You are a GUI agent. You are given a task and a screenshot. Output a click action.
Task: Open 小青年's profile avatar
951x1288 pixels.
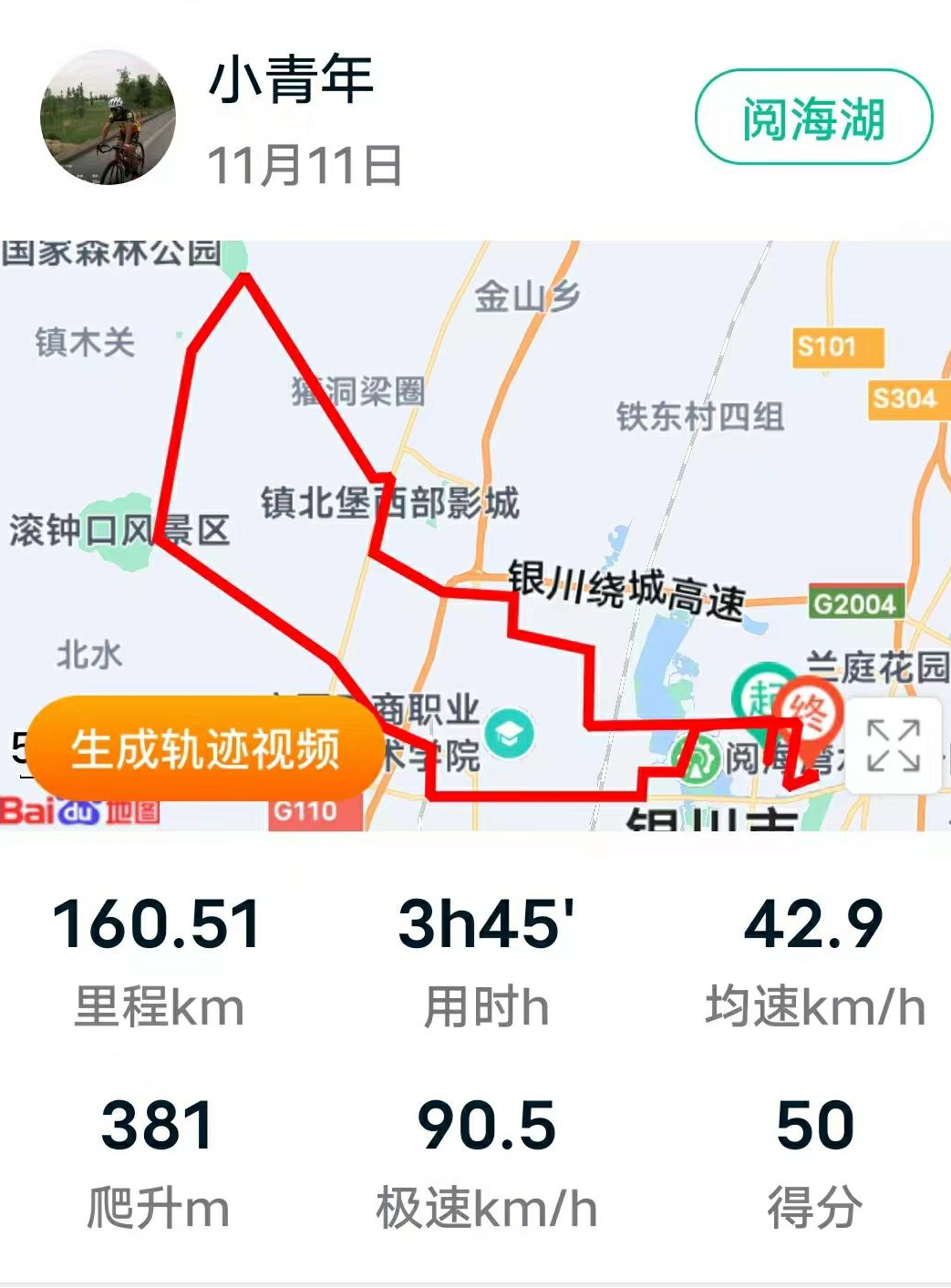click(108, 118)
